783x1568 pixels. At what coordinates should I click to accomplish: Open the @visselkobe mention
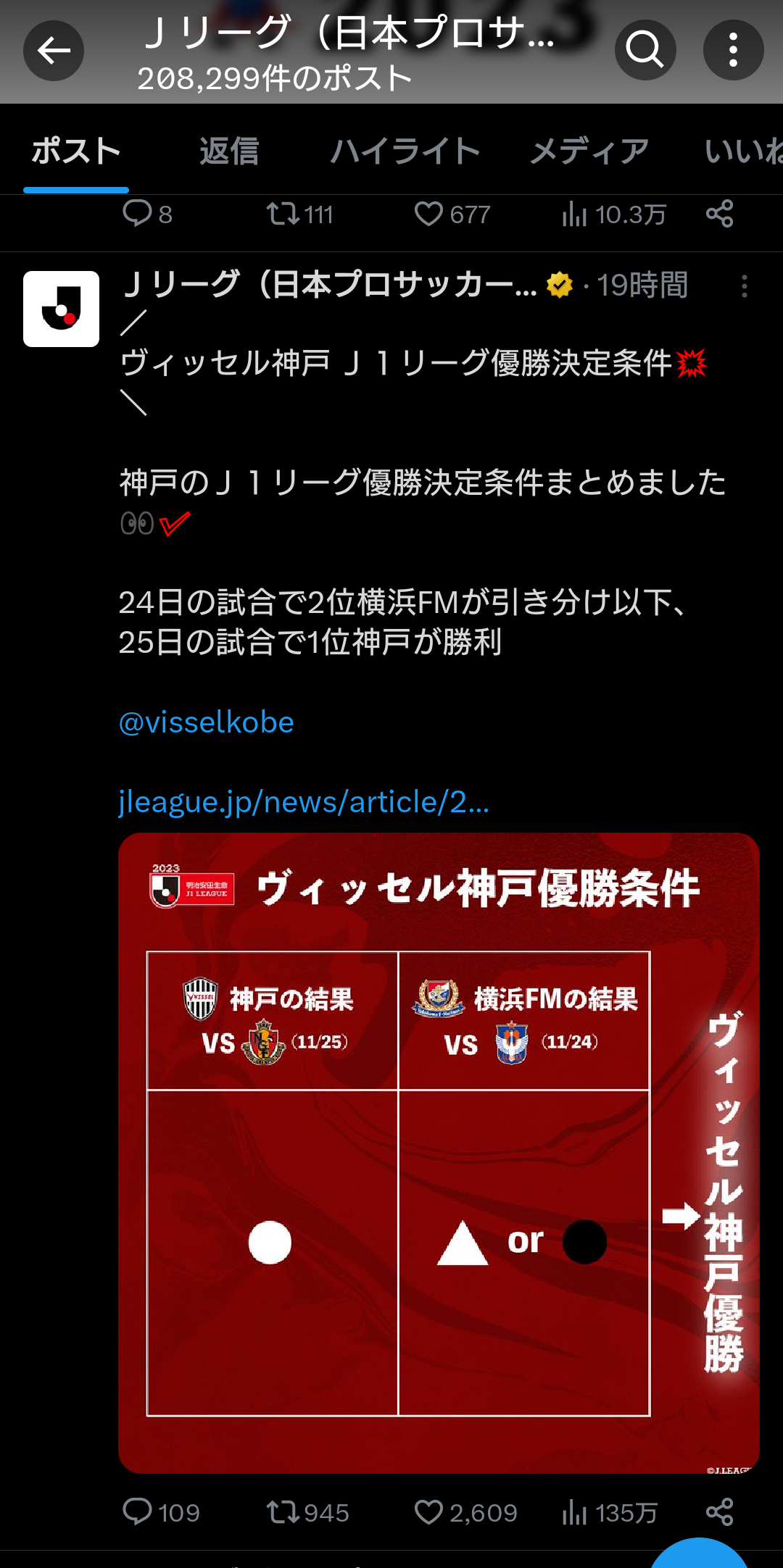(207, 722)
